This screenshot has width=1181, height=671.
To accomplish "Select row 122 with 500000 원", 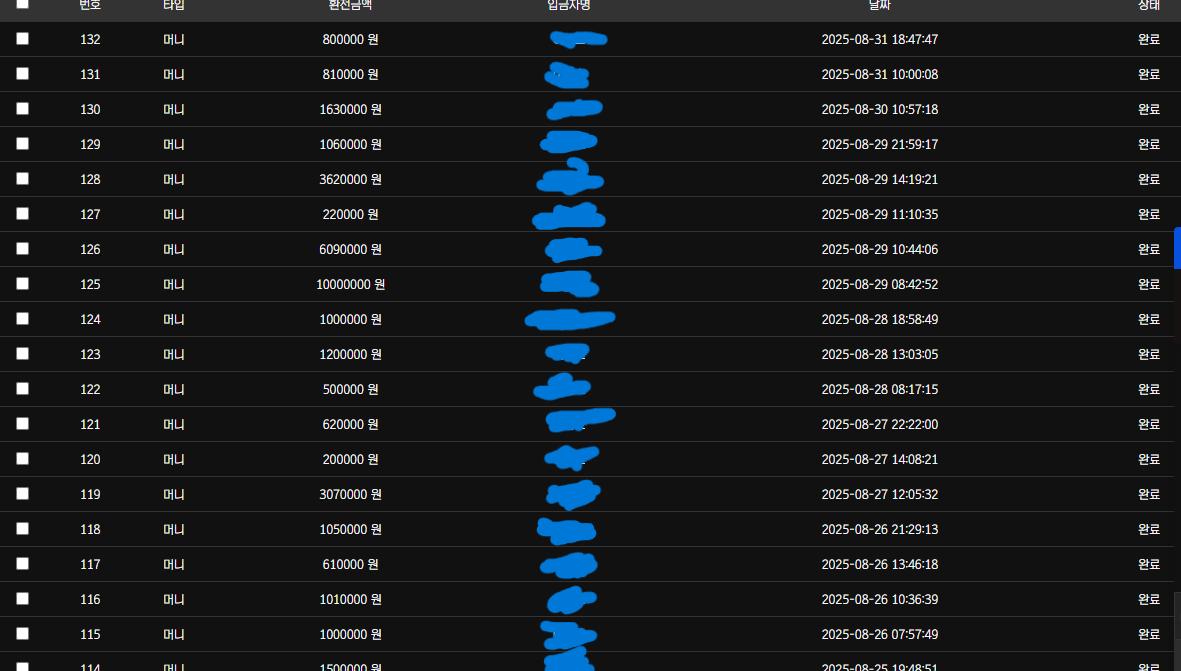I will click(23, 389).
